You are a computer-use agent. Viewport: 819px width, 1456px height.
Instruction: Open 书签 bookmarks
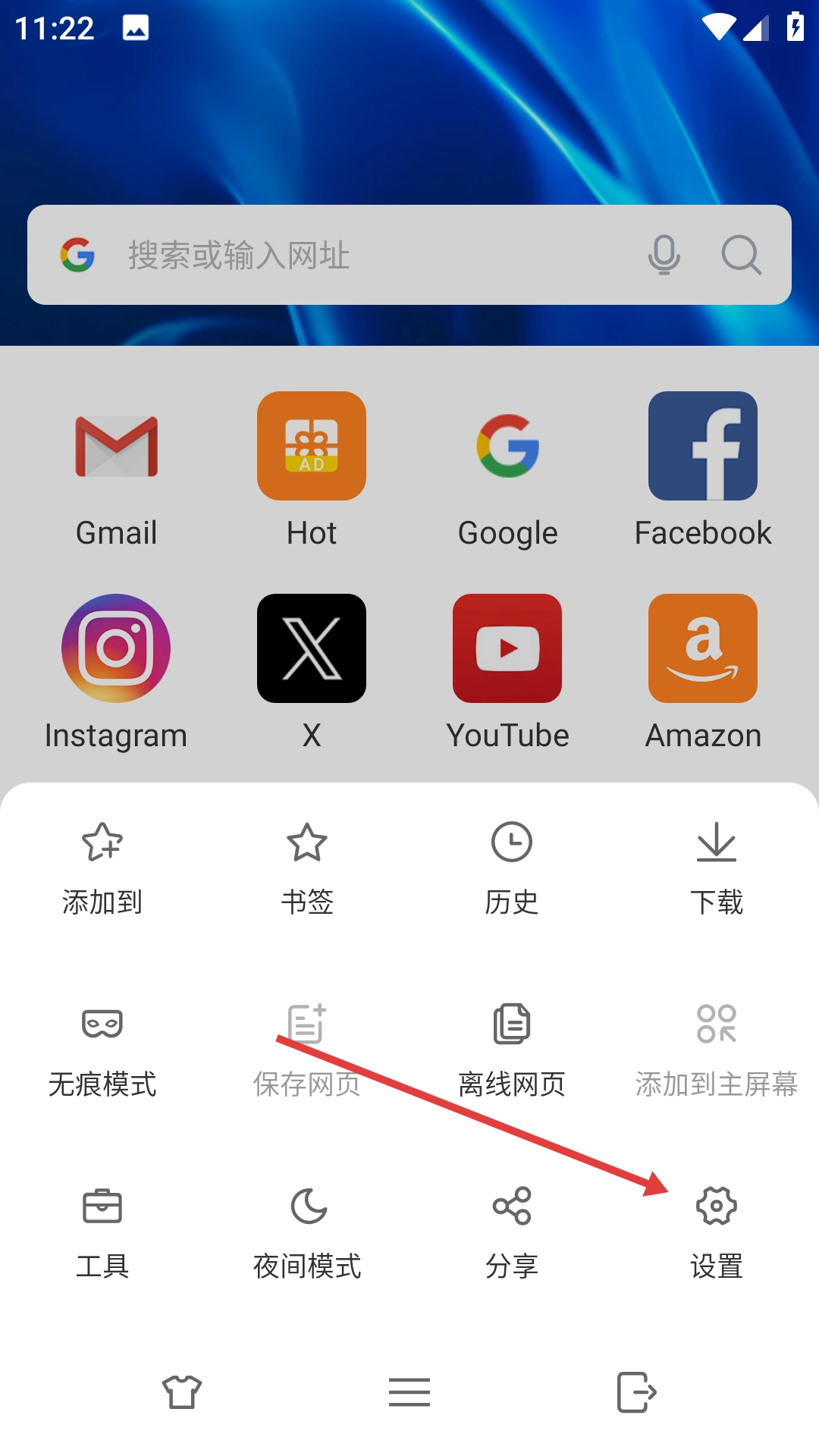pos(307,867)
